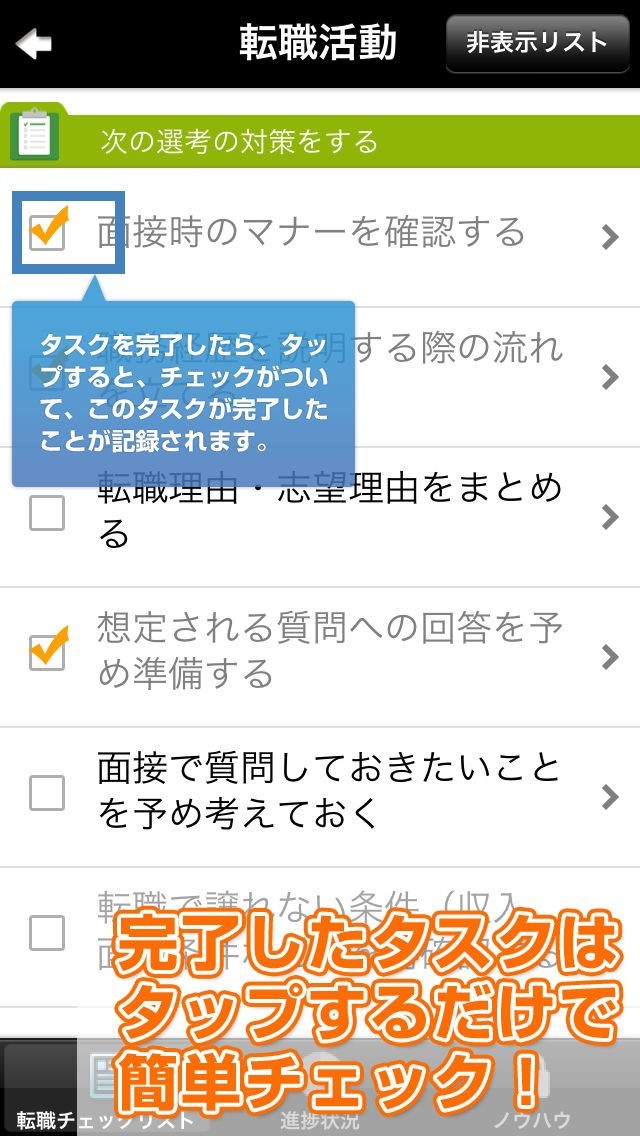Check the 転職で譲れない条件 task checkbox
Screen dimensions: 640x1136
(x=47, y=933)
